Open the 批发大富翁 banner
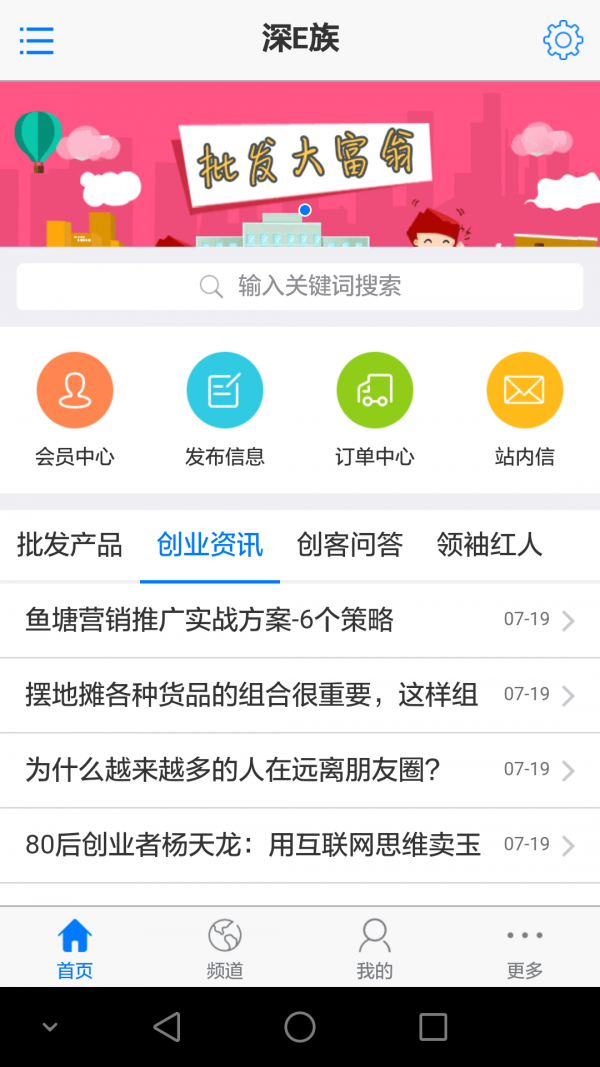This screenshot has width=600, height=1067. pyautogui.click(x=300, y=164)
